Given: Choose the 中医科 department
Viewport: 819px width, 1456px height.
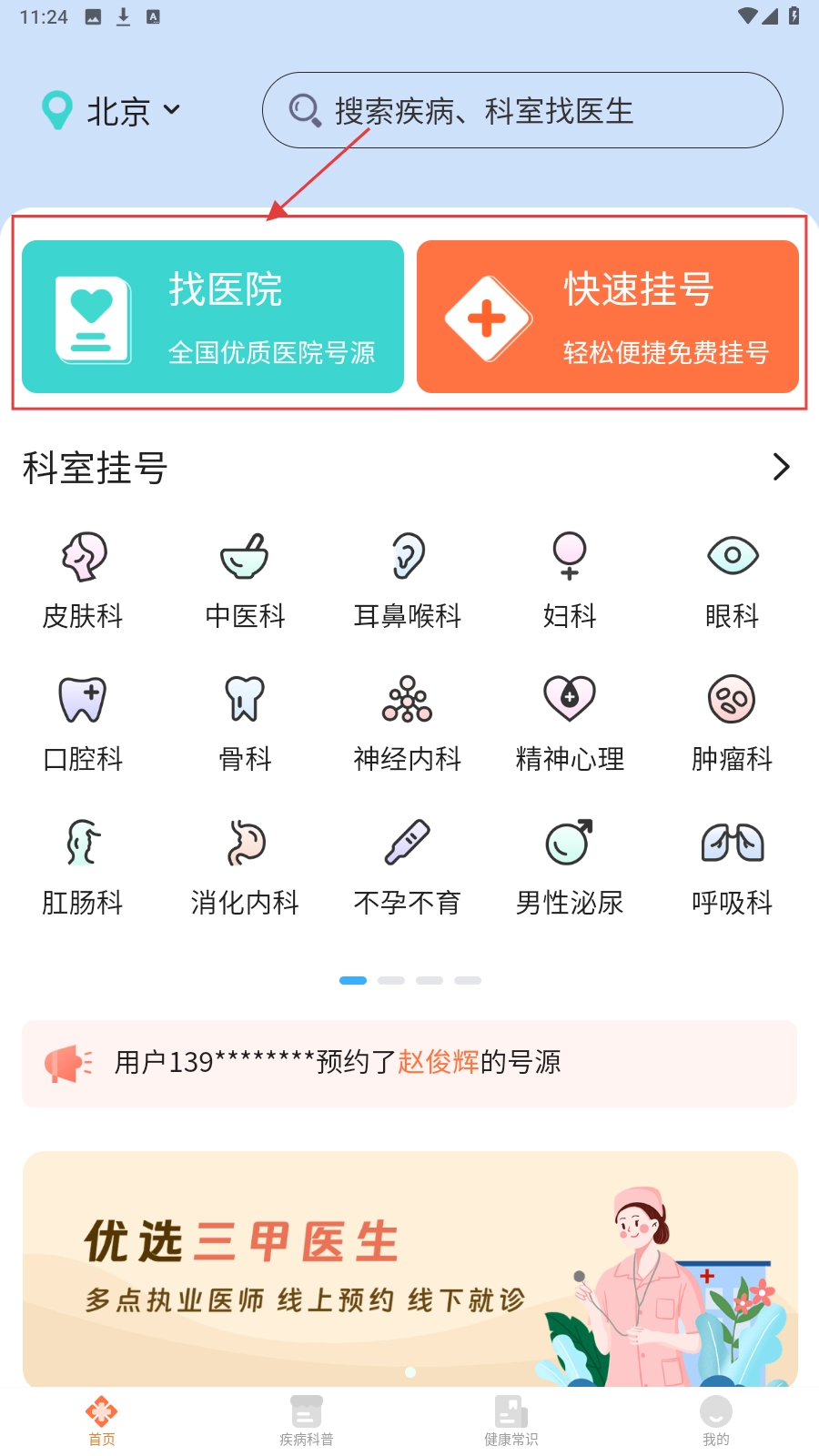Looking at the screenshot, I should pyautogui.click(x=245, y=580).
